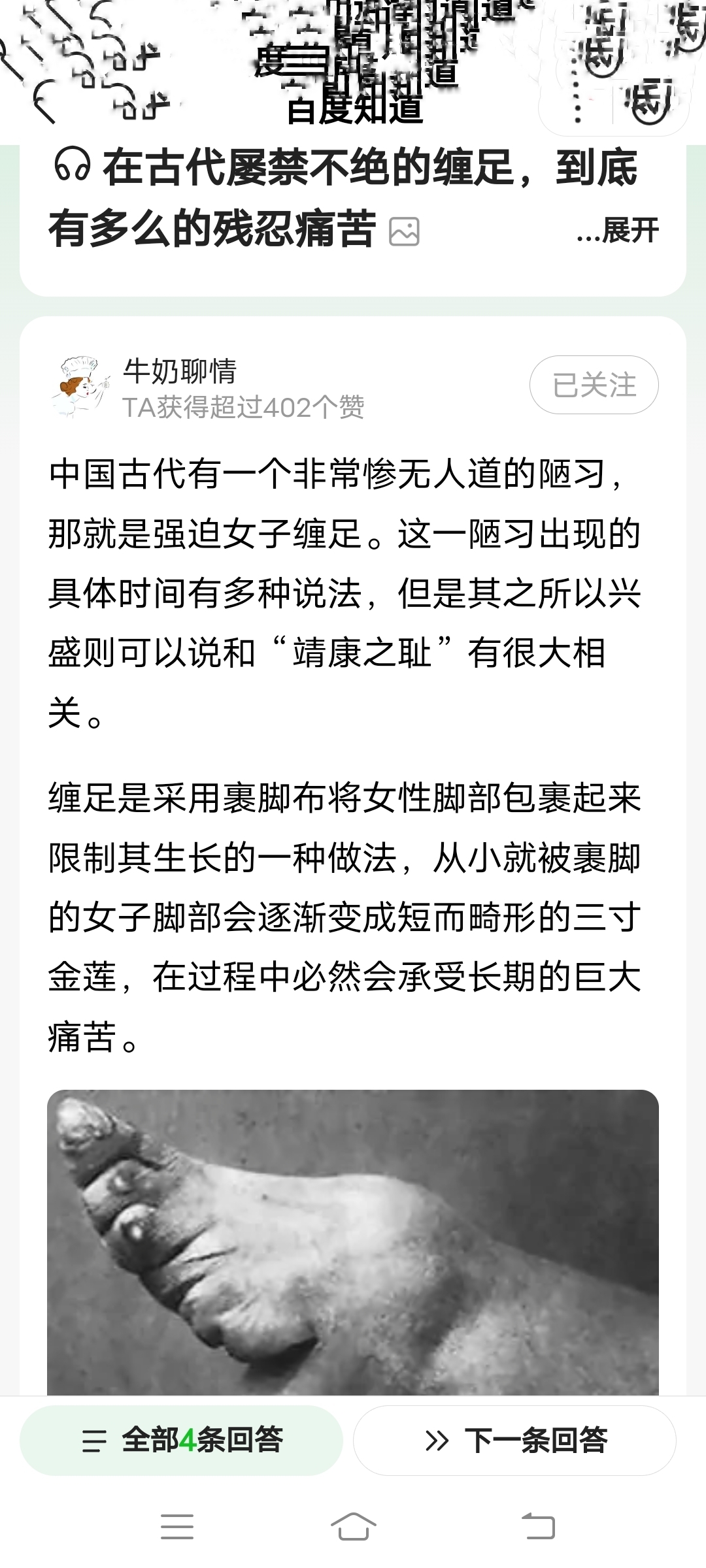Jump to 下一条回答 (next answer)
This screenshot has width=706, height=1568.
pyautogui.click(x=515, y=1440)
